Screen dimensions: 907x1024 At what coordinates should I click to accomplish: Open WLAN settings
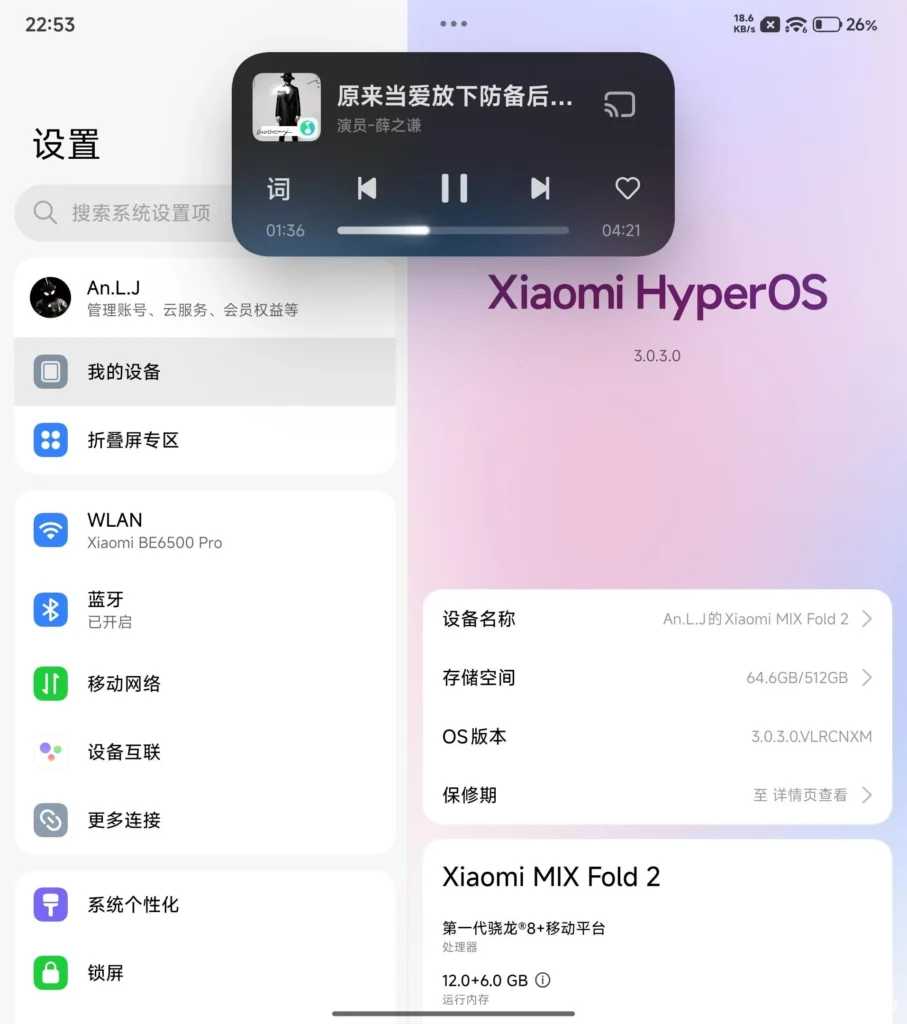[205, 530]
